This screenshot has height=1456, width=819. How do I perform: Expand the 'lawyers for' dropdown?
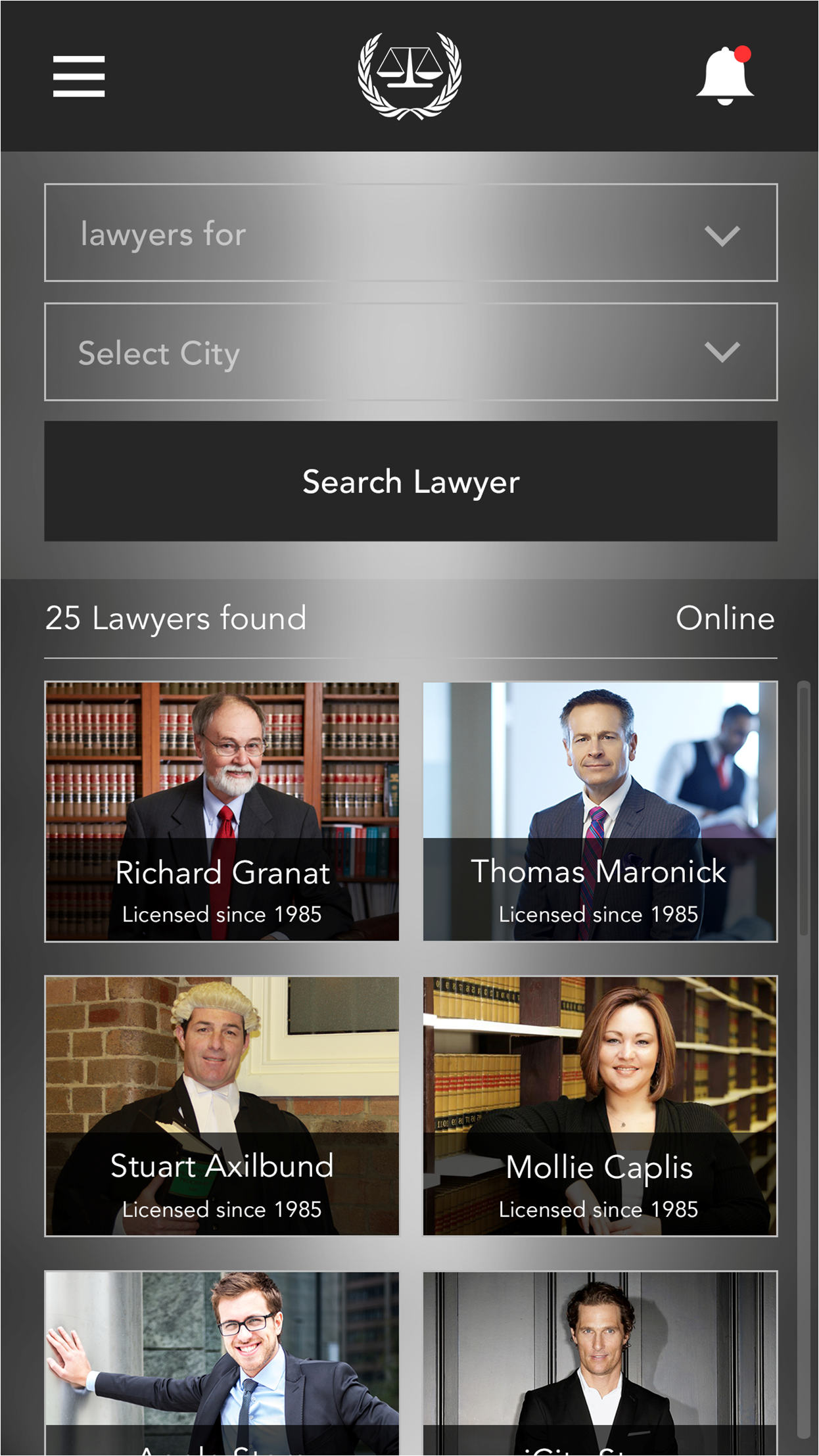click(x=411, y=233)
